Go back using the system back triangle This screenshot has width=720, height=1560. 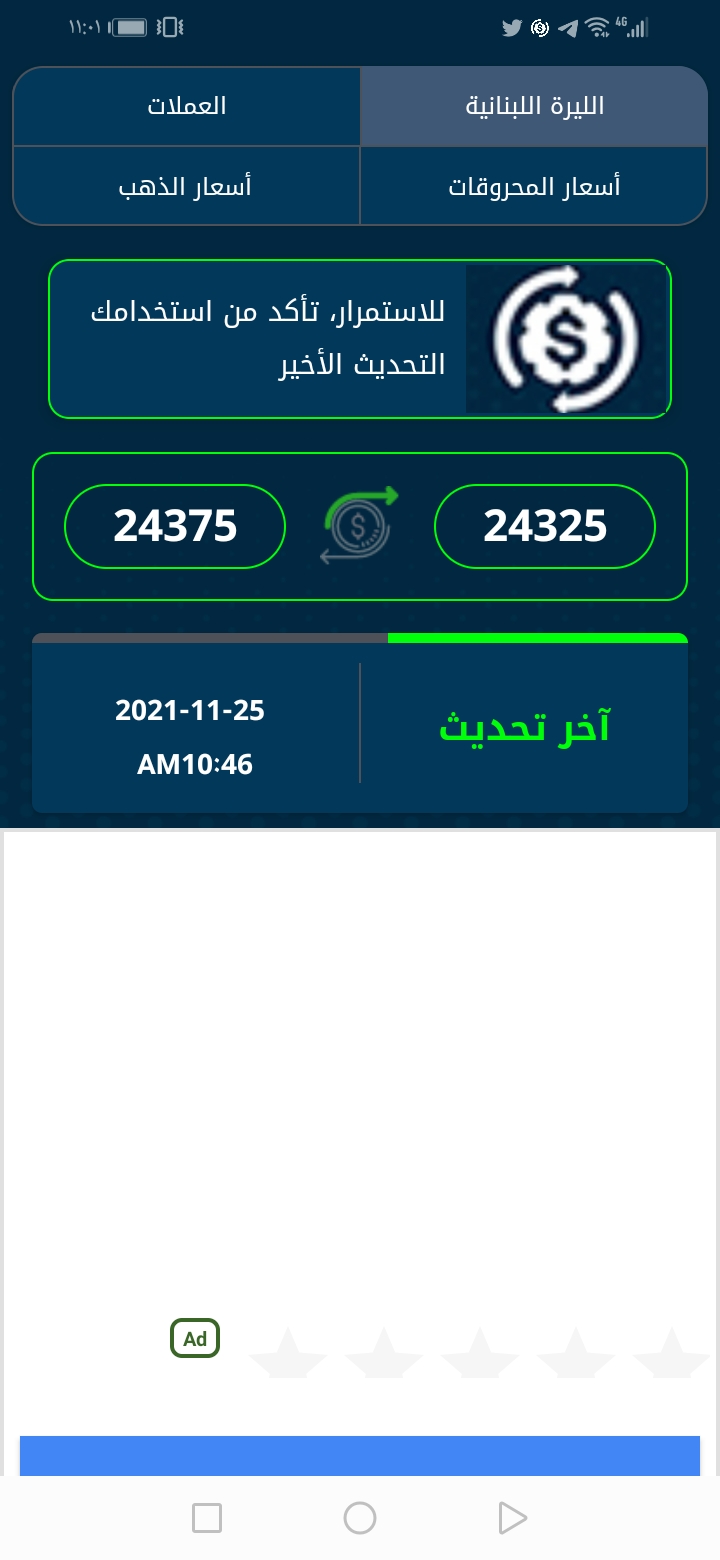click(x=512, y=1518)
